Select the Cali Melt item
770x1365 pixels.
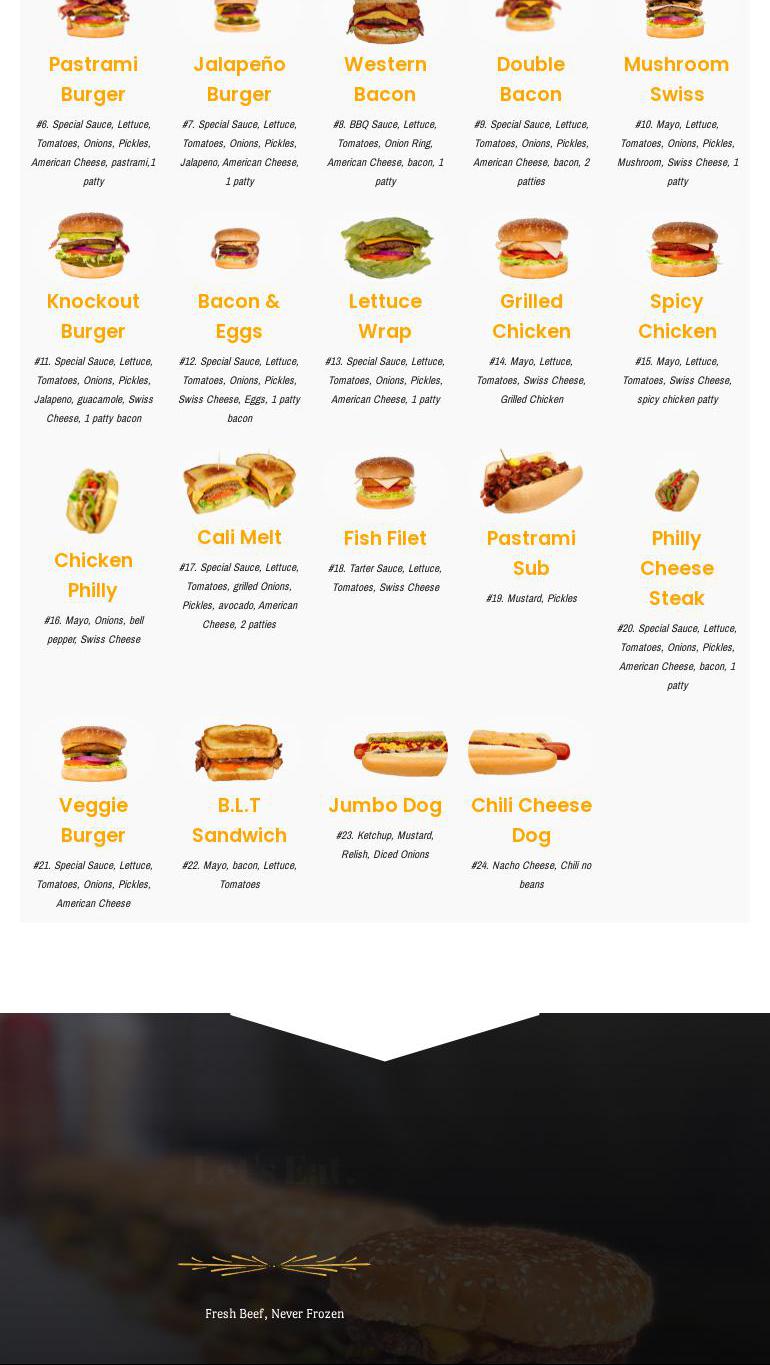[239, 538]
